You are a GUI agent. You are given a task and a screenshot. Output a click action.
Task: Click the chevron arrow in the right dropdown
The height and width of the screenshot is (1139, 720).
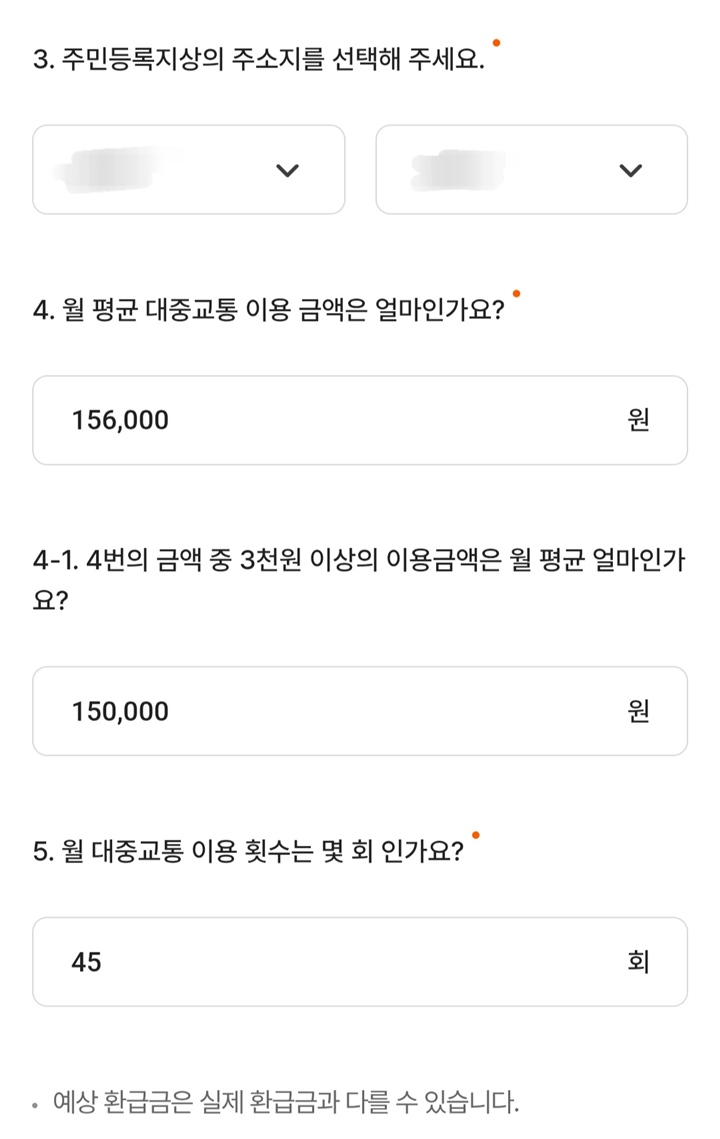pyautogui.click(x=629, y=170)
